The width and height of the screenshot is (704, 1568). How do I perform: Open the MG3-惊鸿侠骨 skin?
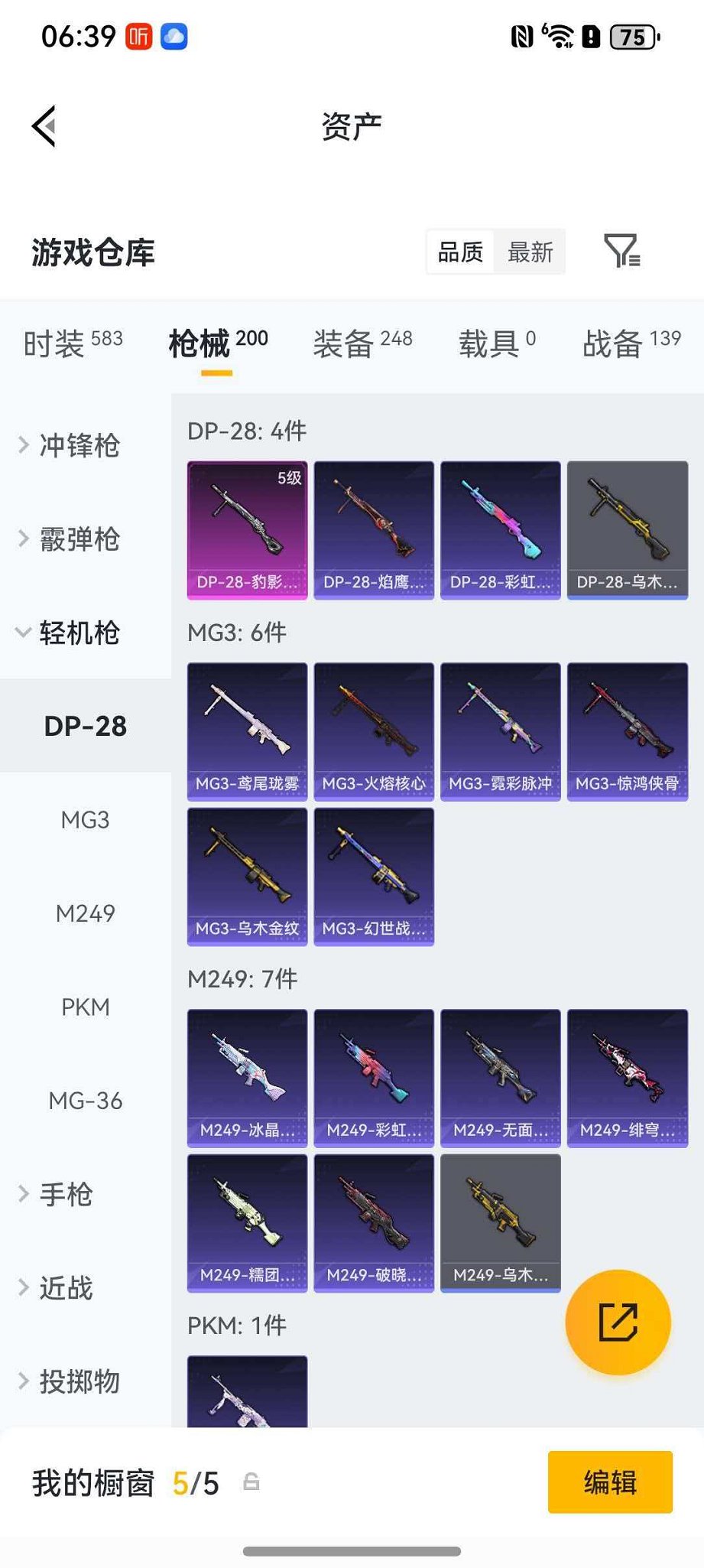[627, 731]
